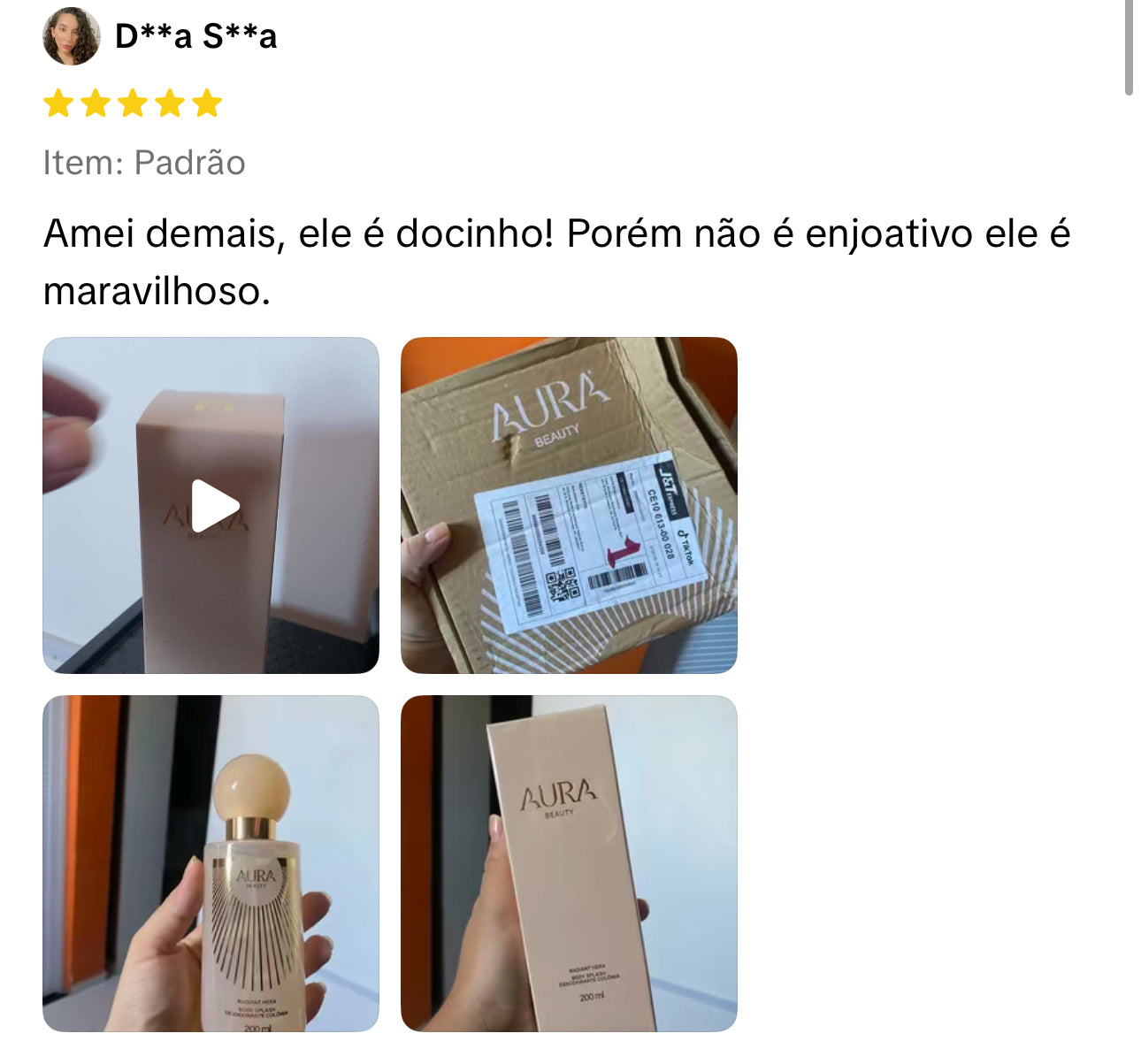Play the review video of the Aura box
Screen dimensions: 1141x1064
[215, 506]
